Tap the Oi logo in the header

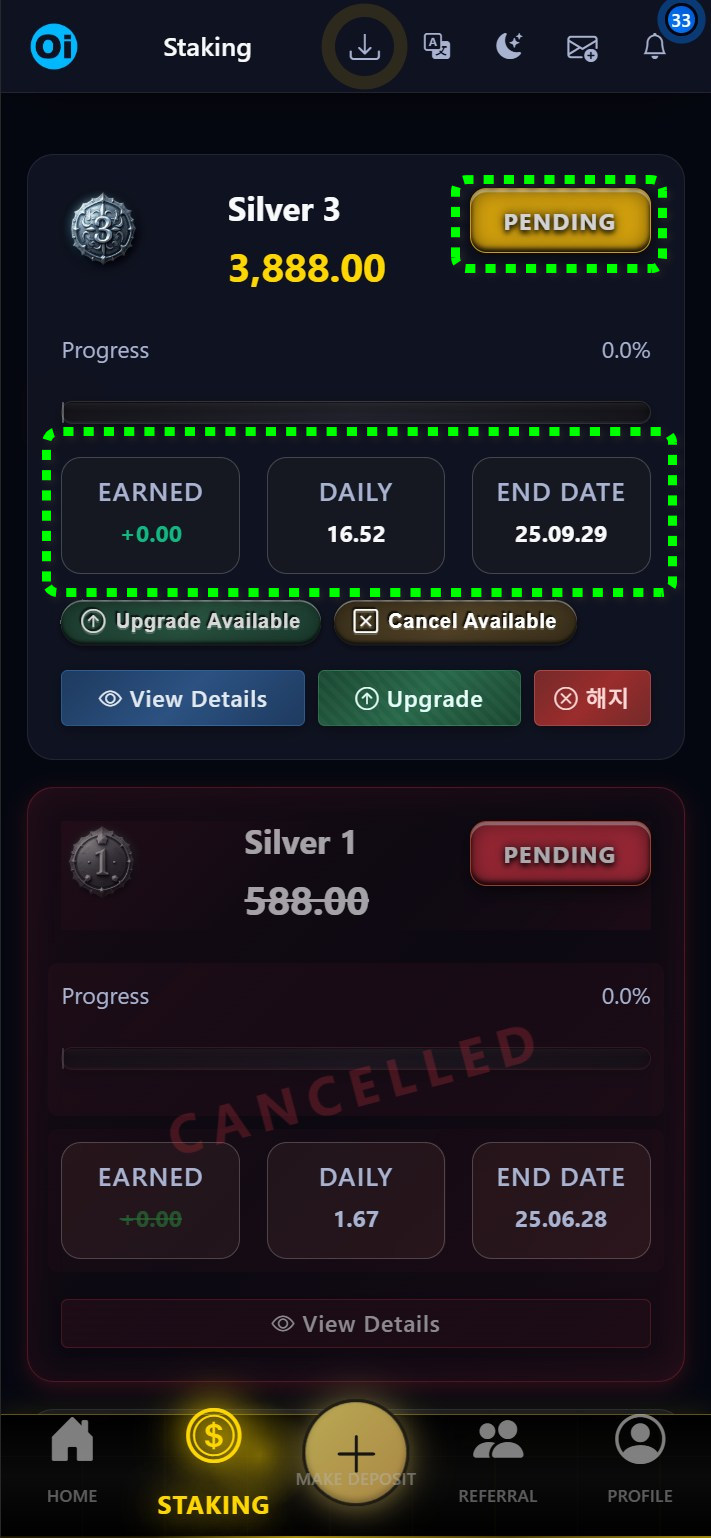[54, 46]
